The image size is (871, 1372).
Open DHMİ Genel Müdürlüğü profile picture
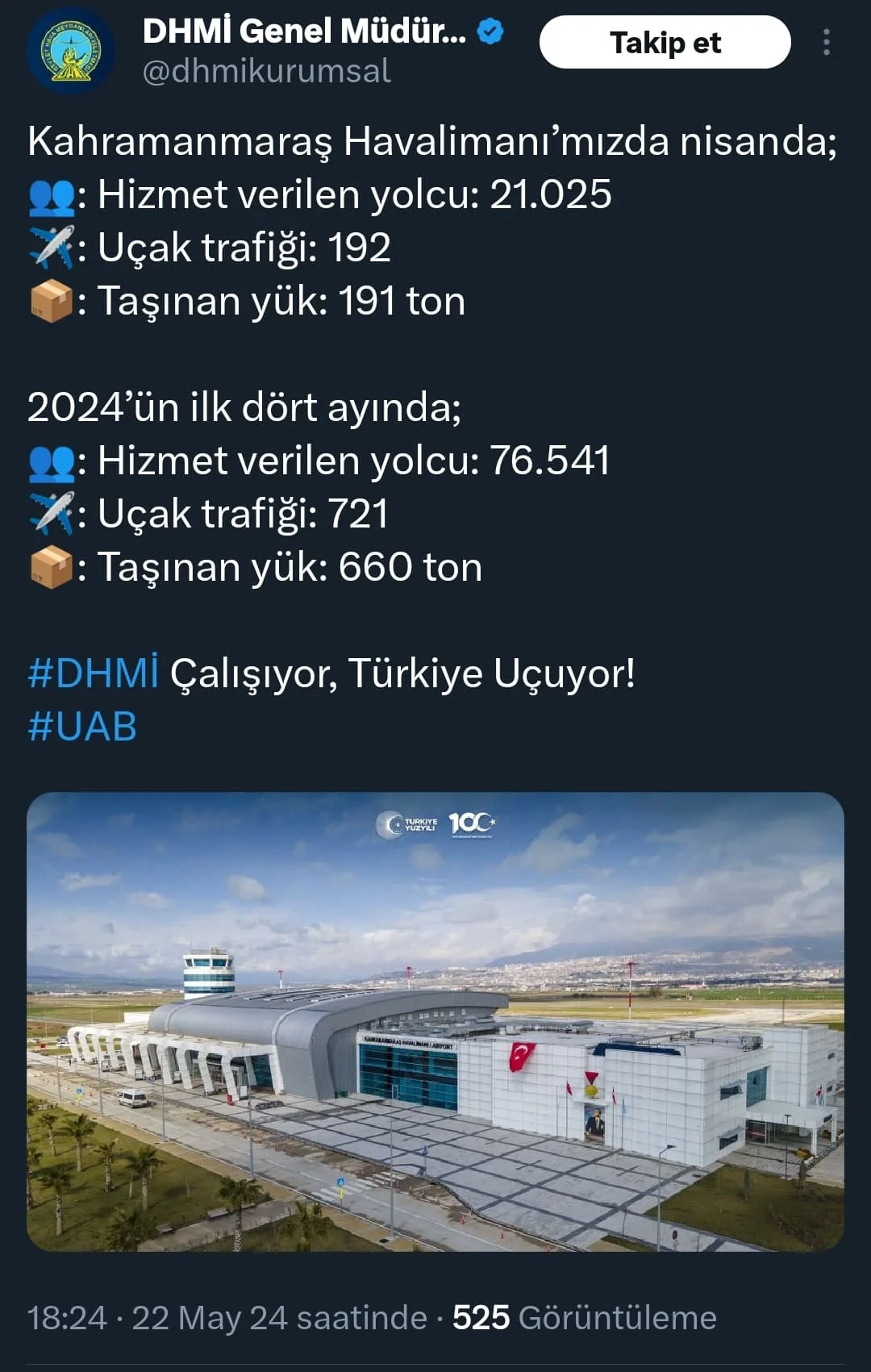click(x=71, y=52)
